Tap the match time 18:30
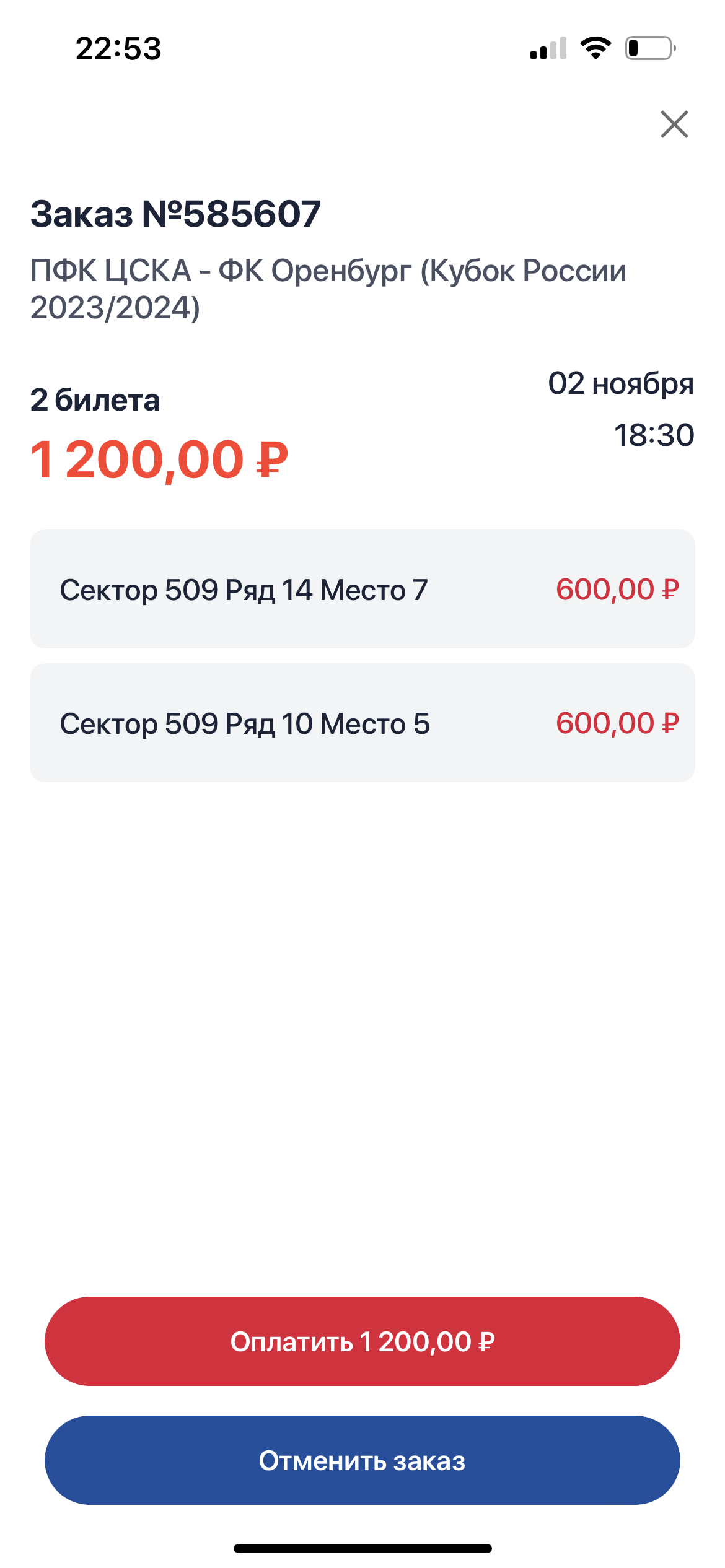Screen dimensions: 725x1568 (655, 433)
